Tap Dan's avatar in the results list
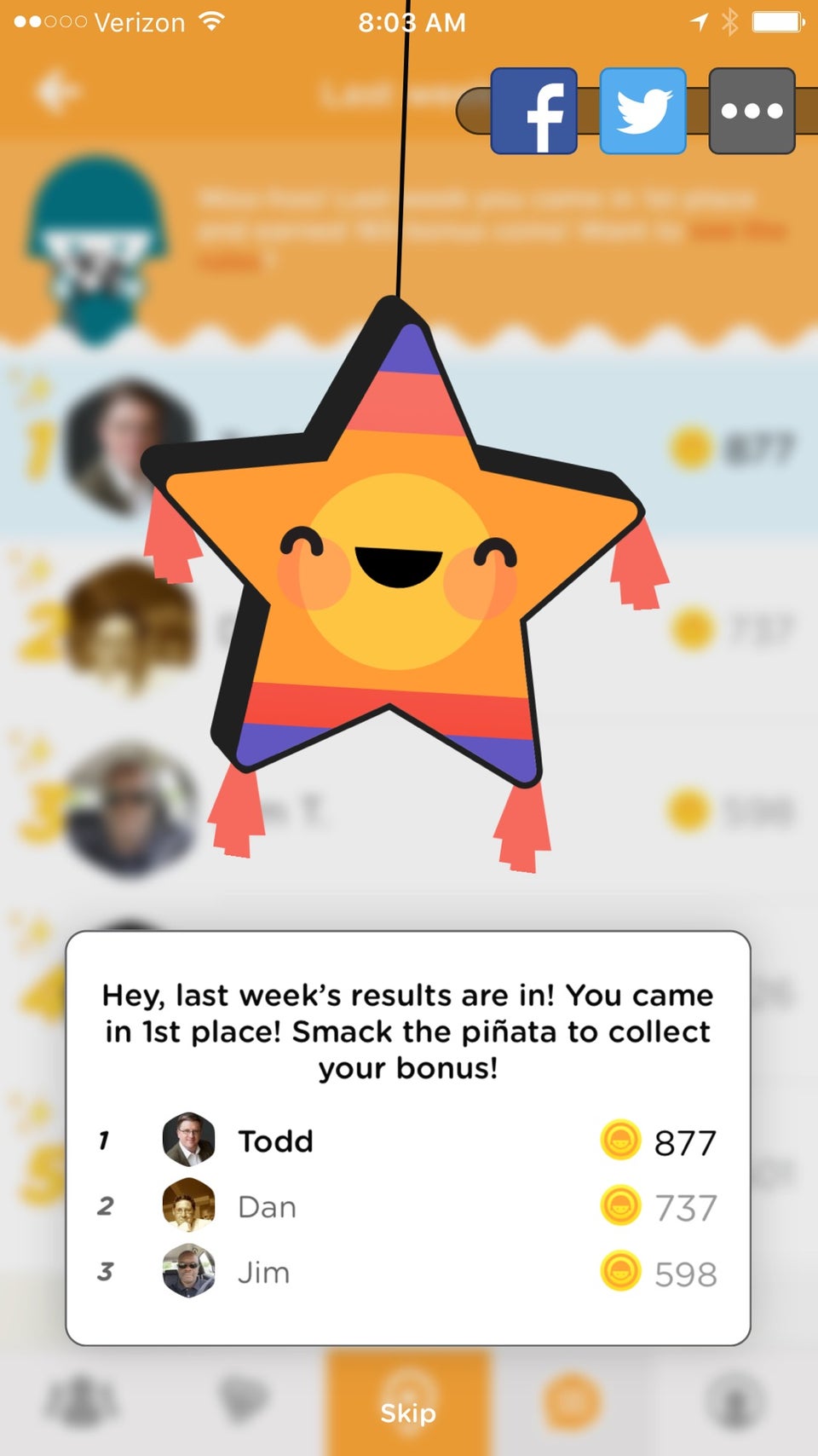Image resolution: width=818 pixels, height=1456 pixels. click(188, 1206)
